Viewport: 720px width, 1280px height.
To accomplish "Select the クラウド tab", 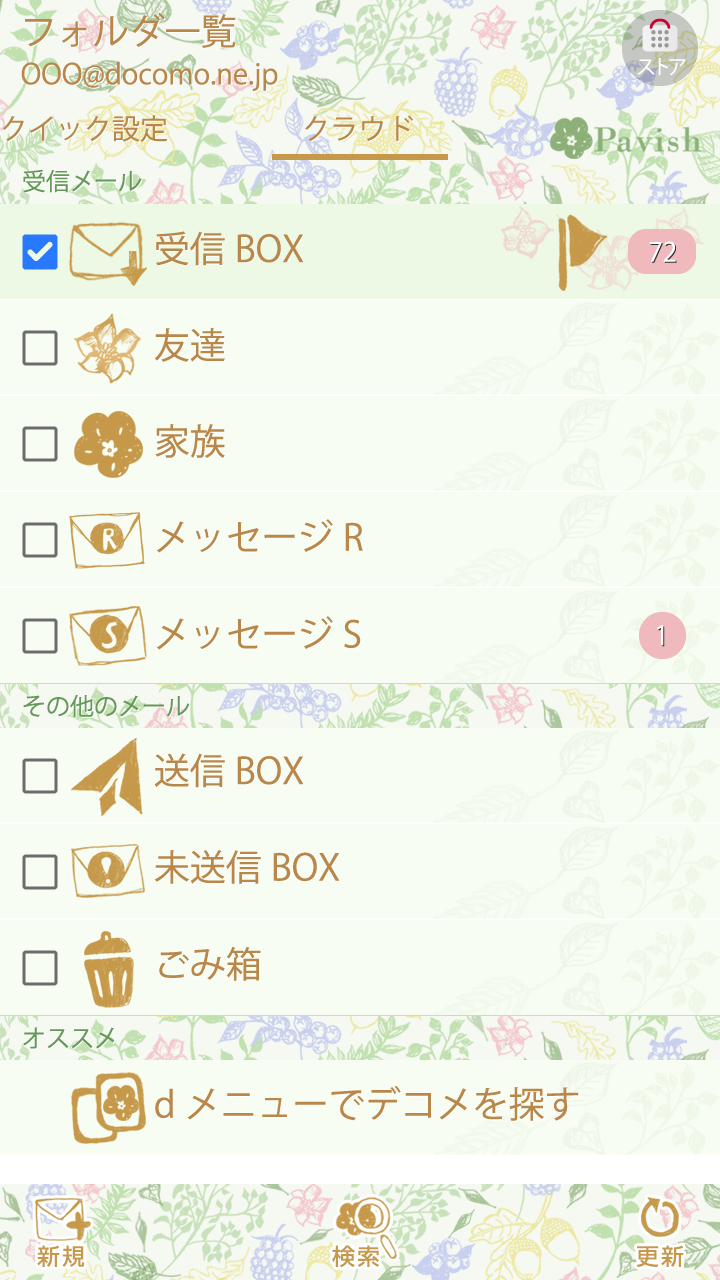I will point(358,130).
